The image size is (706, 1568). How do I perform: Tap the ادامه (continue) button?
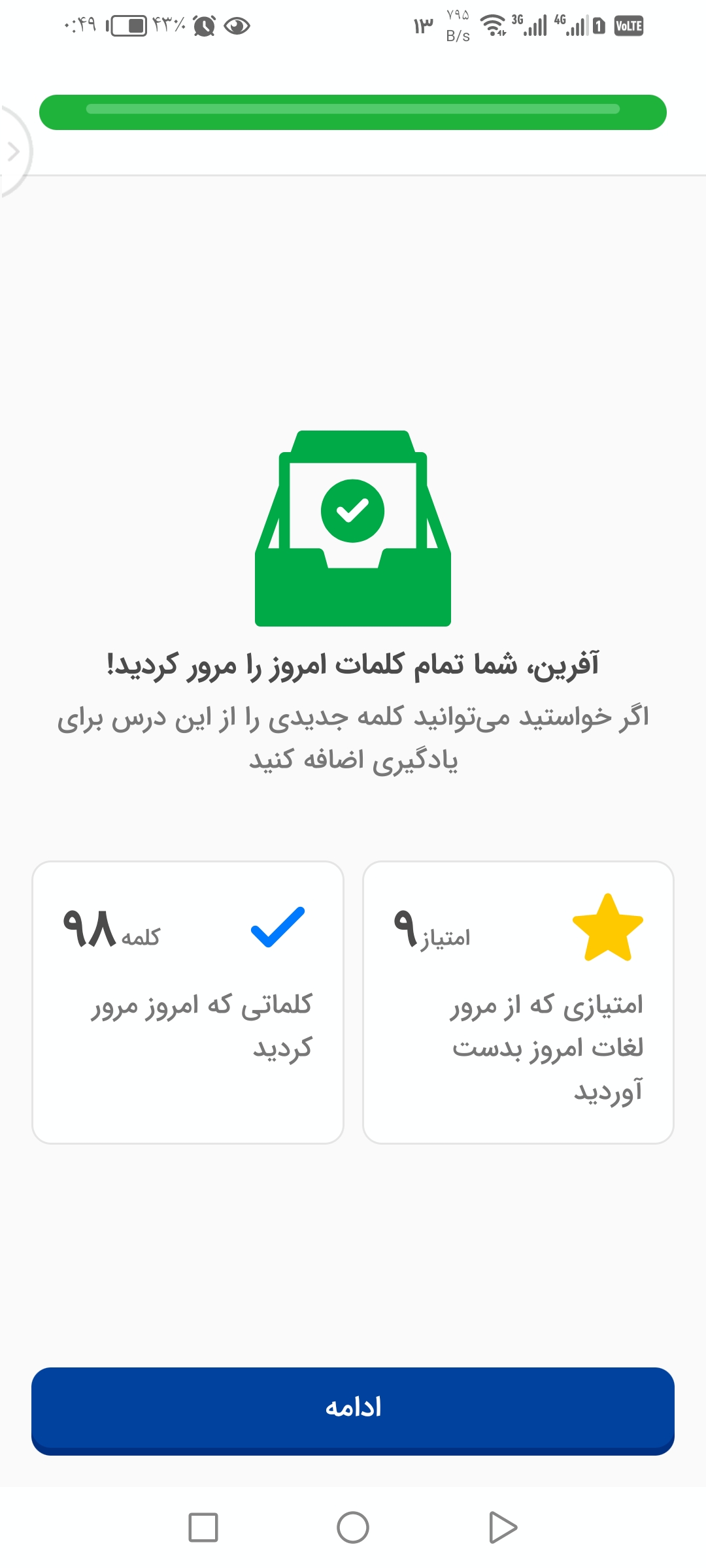[x=353, y=1410]
